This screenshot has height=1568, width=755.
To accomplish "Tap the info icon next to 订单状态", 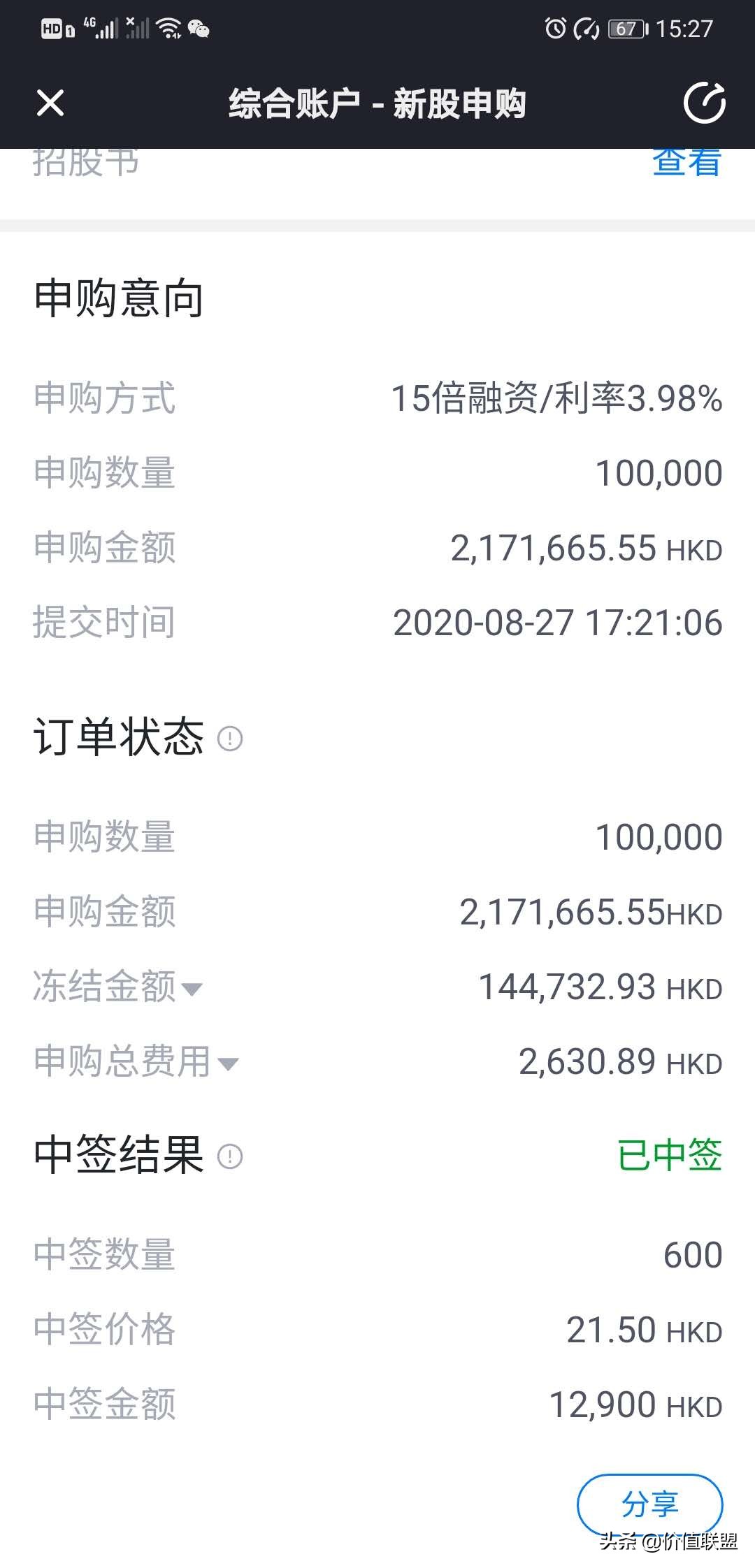I will [x=230, y=738].
